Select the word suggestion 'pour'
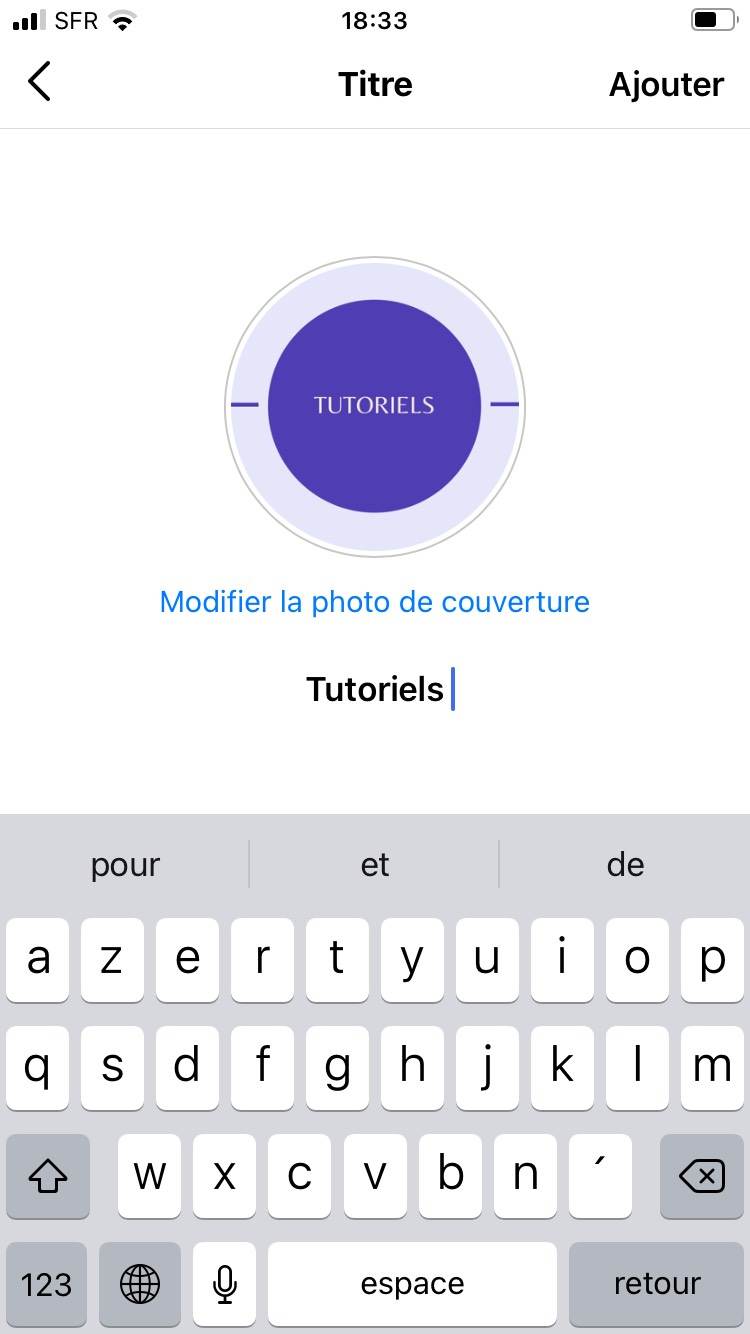 click(124, 864)
